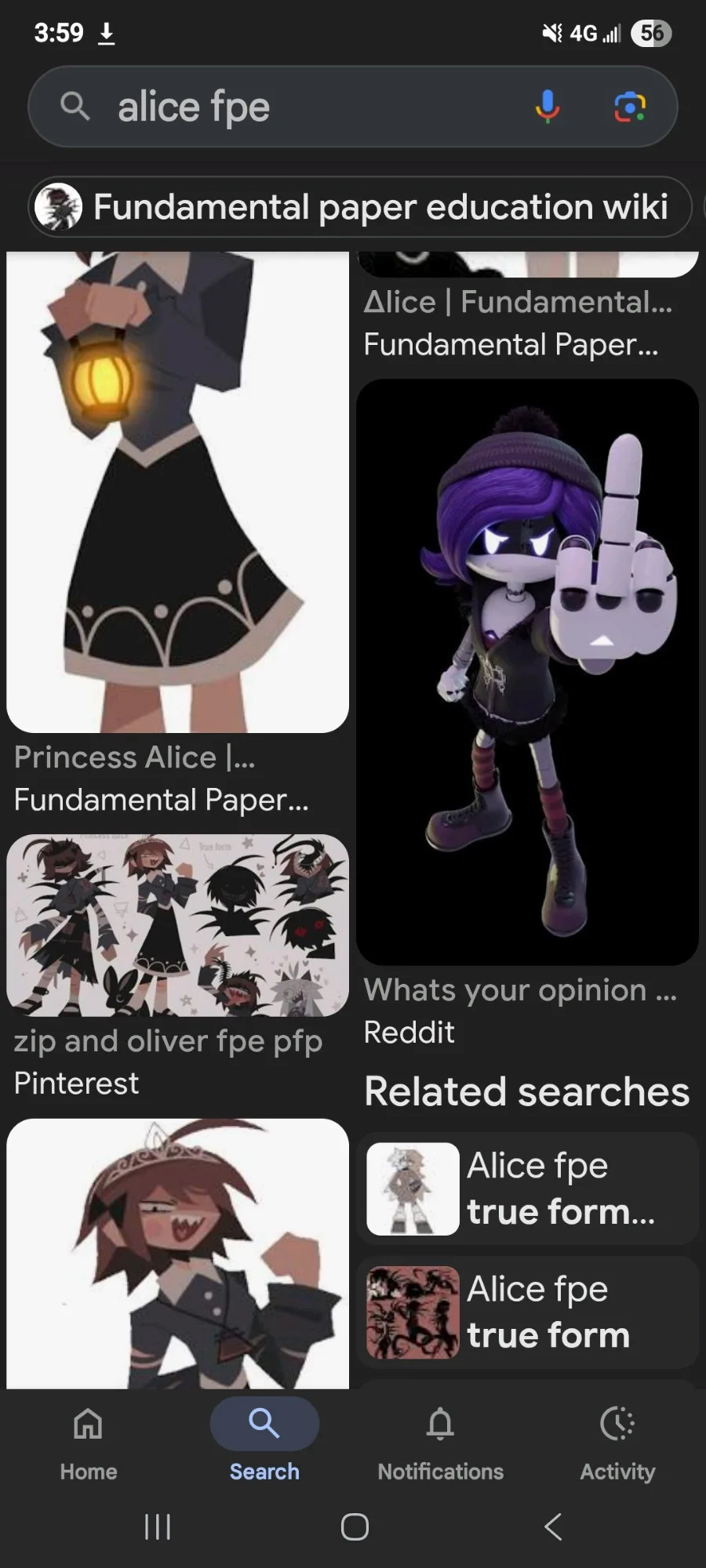The width and height of the screenshot is (706, 1568).
Task: Tap the search field containing alice fpe
Action: pyautogui.click(x=314, y=107)
